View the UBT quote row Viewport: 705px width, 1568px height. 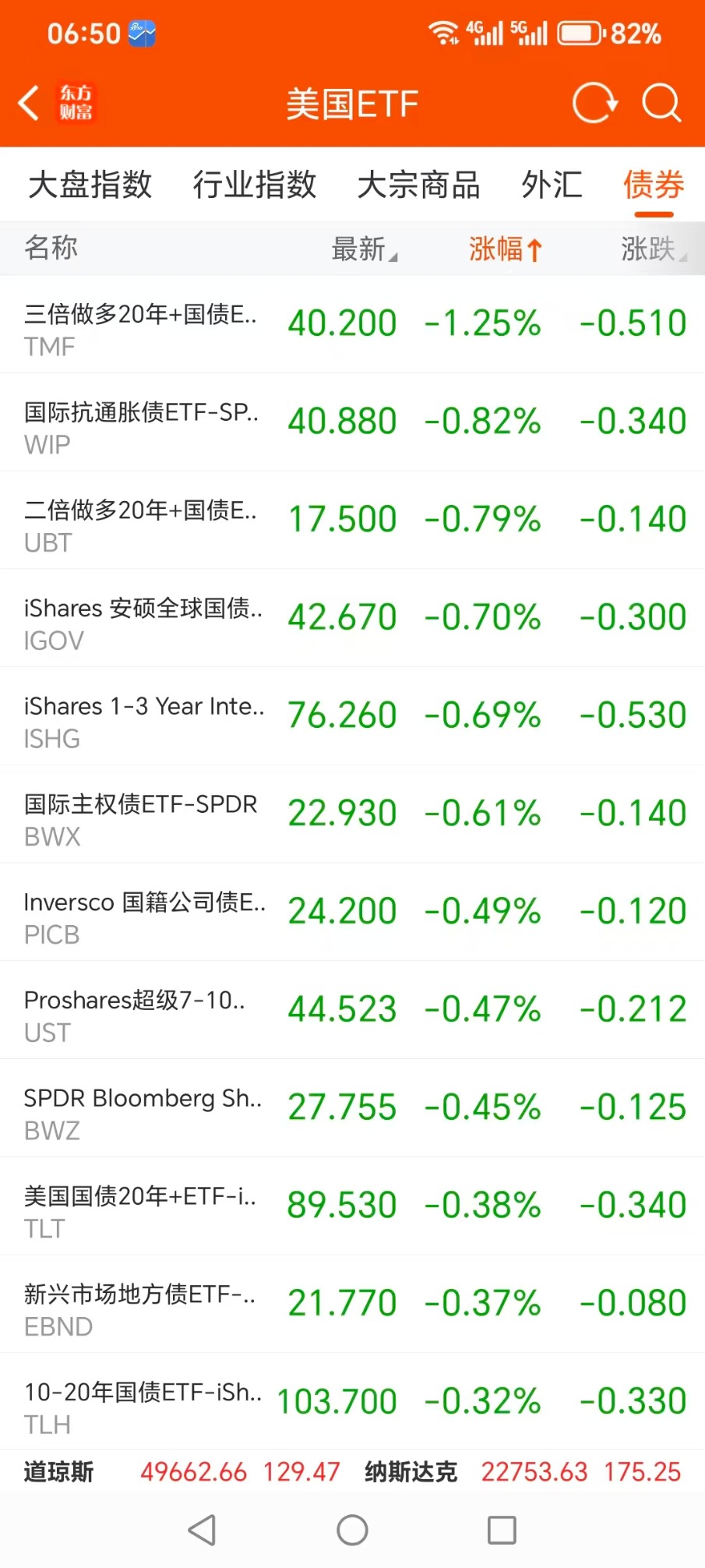pos(352,521)
